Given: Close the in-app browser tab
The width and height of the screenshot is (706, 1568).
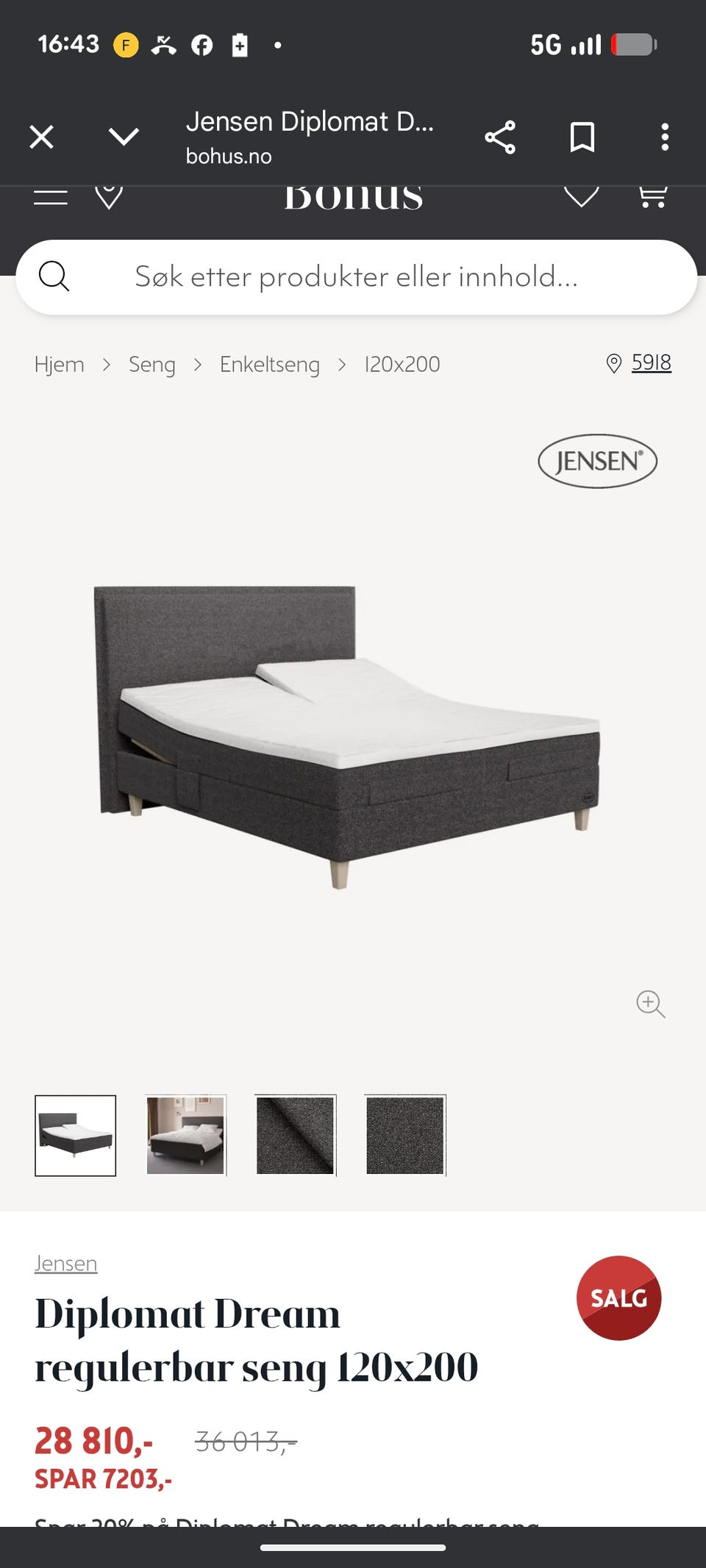Looking at the screenshot, I should (42, 137).
